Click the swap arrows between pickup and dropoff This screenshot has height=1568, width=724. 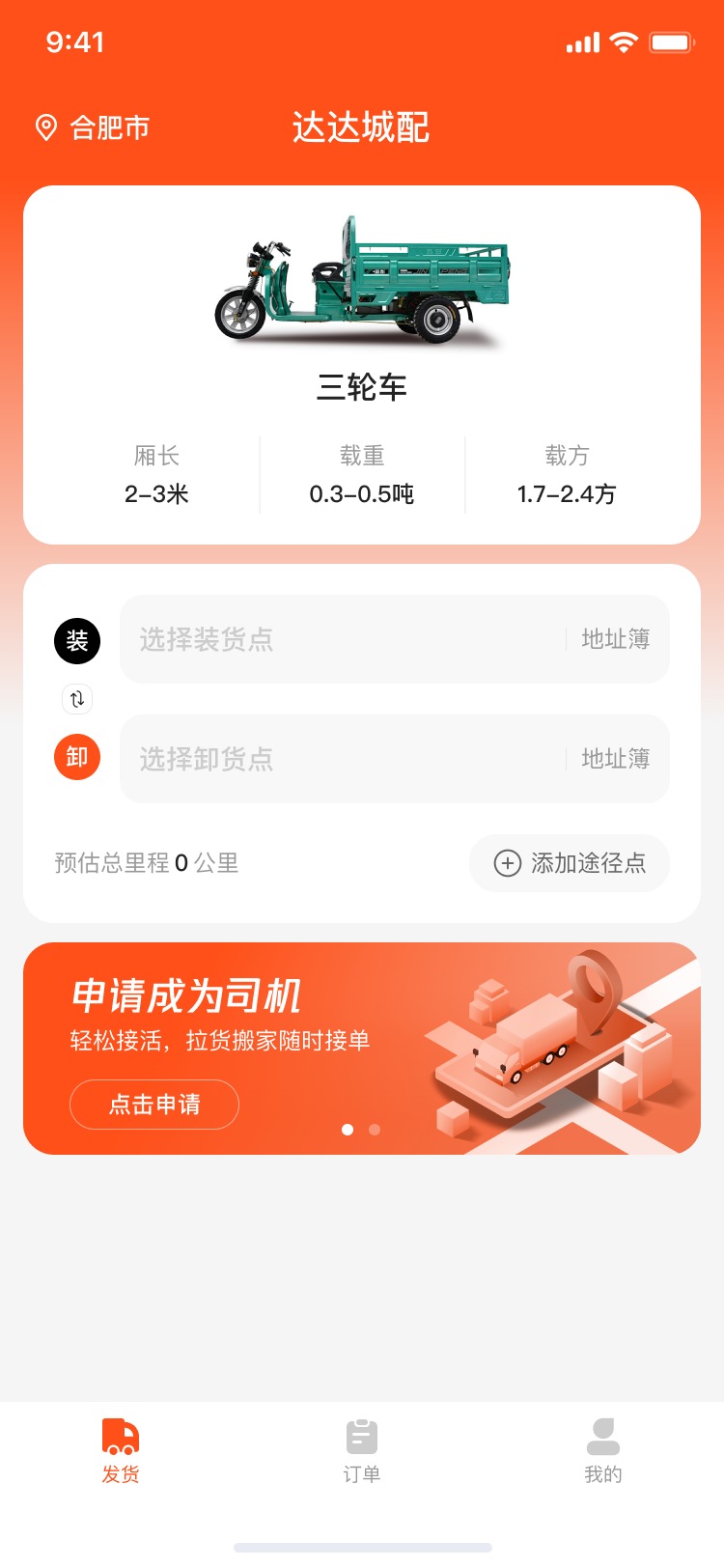[x=76, y=699]
